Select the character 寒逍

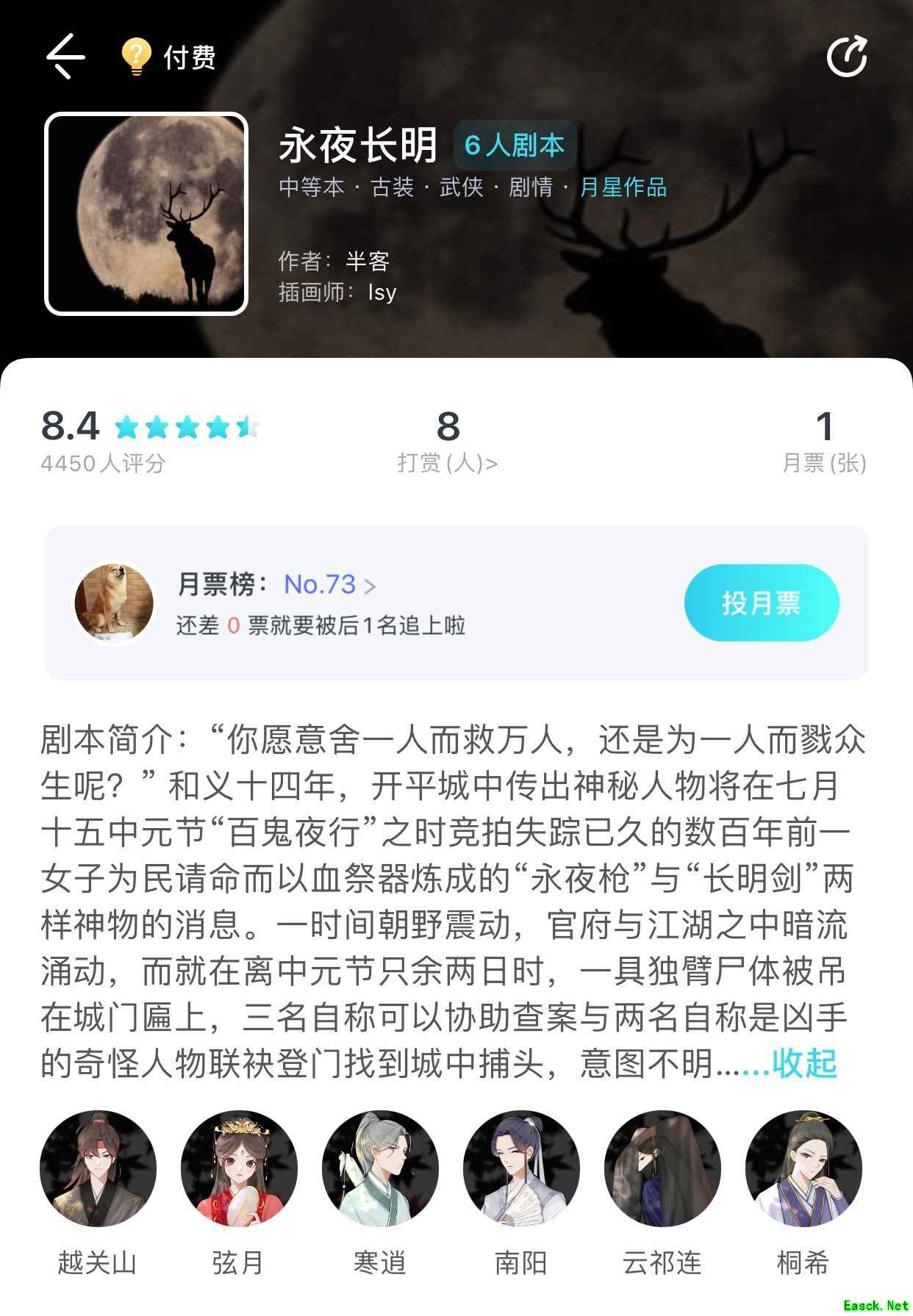click(380, 1169)
